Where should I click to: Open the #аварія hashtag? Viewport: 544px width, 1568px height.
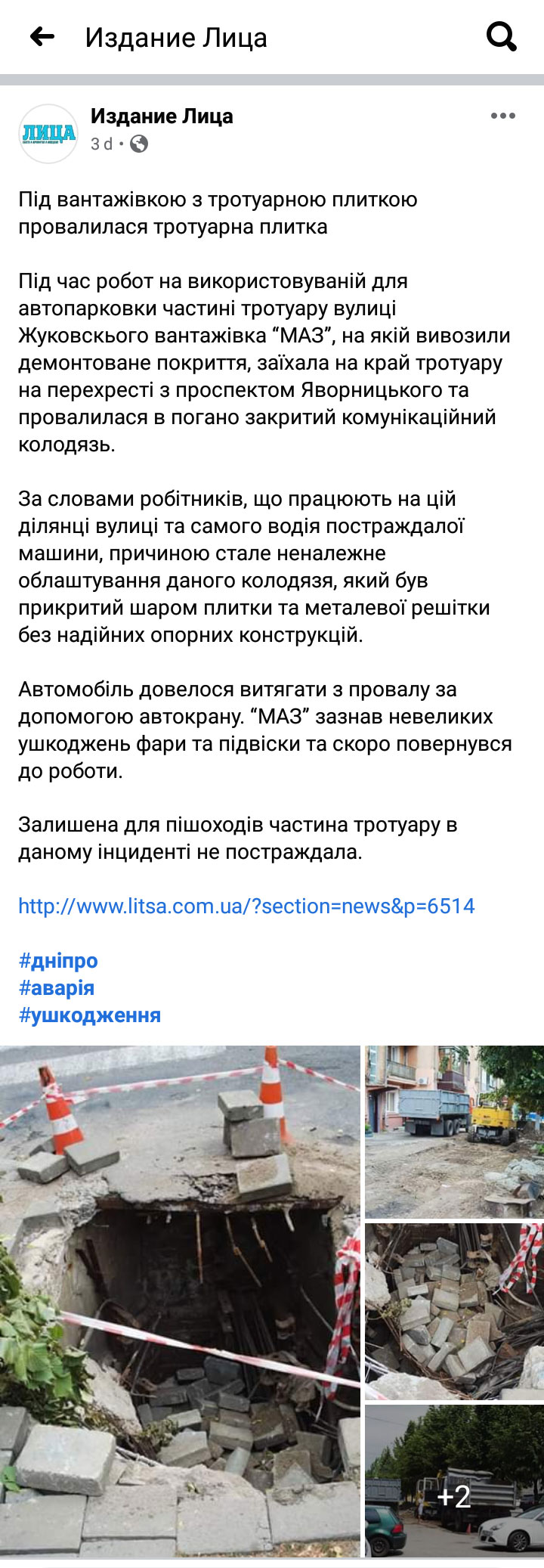click(57, 988)
